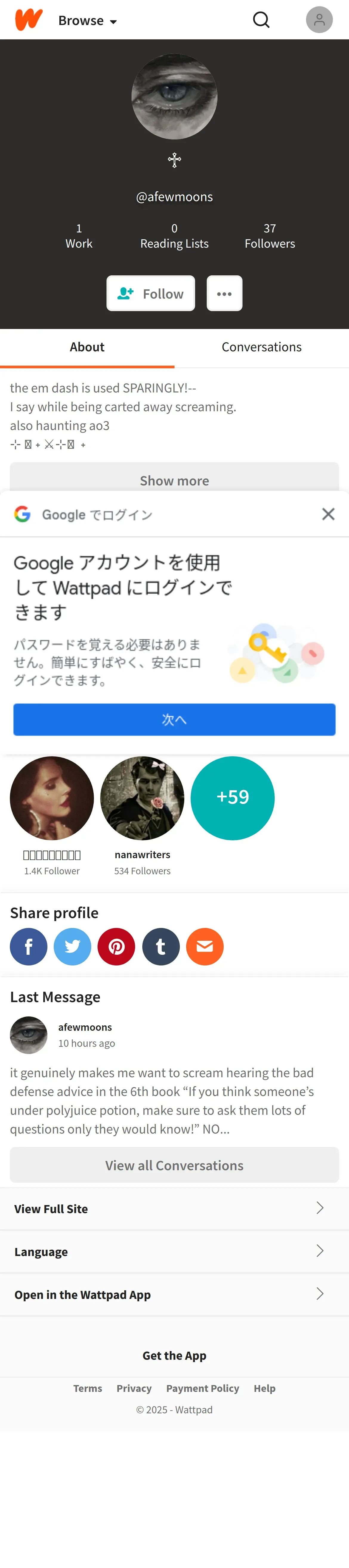
Task: Dismiss the Google sign-in prompt
Action: [x=328, y=514]
